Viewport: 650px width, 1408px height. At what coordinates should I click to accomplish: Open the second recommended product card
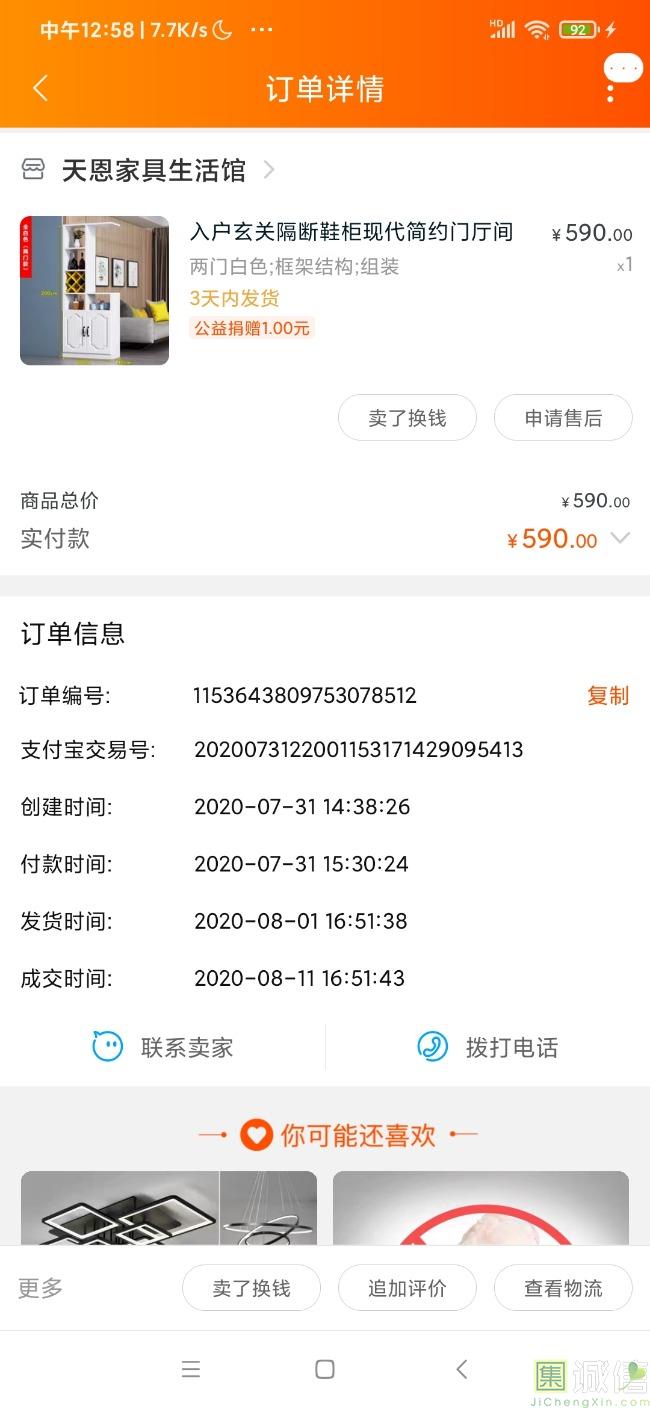pyautogui.click(x=481, y=1208)
